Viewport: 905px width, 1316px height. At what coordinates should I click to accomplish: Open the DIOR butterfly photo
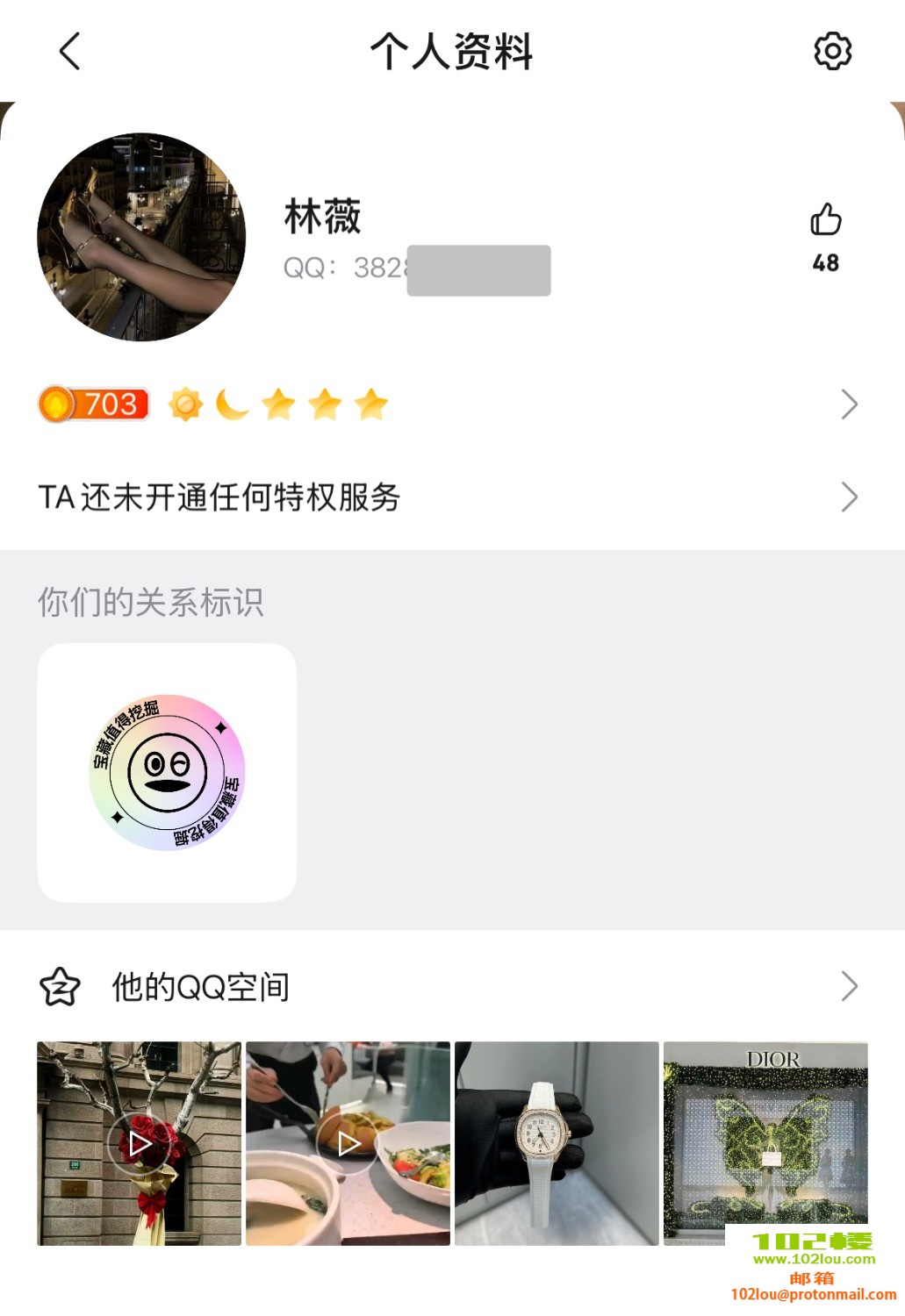(x=765, y=1136)
